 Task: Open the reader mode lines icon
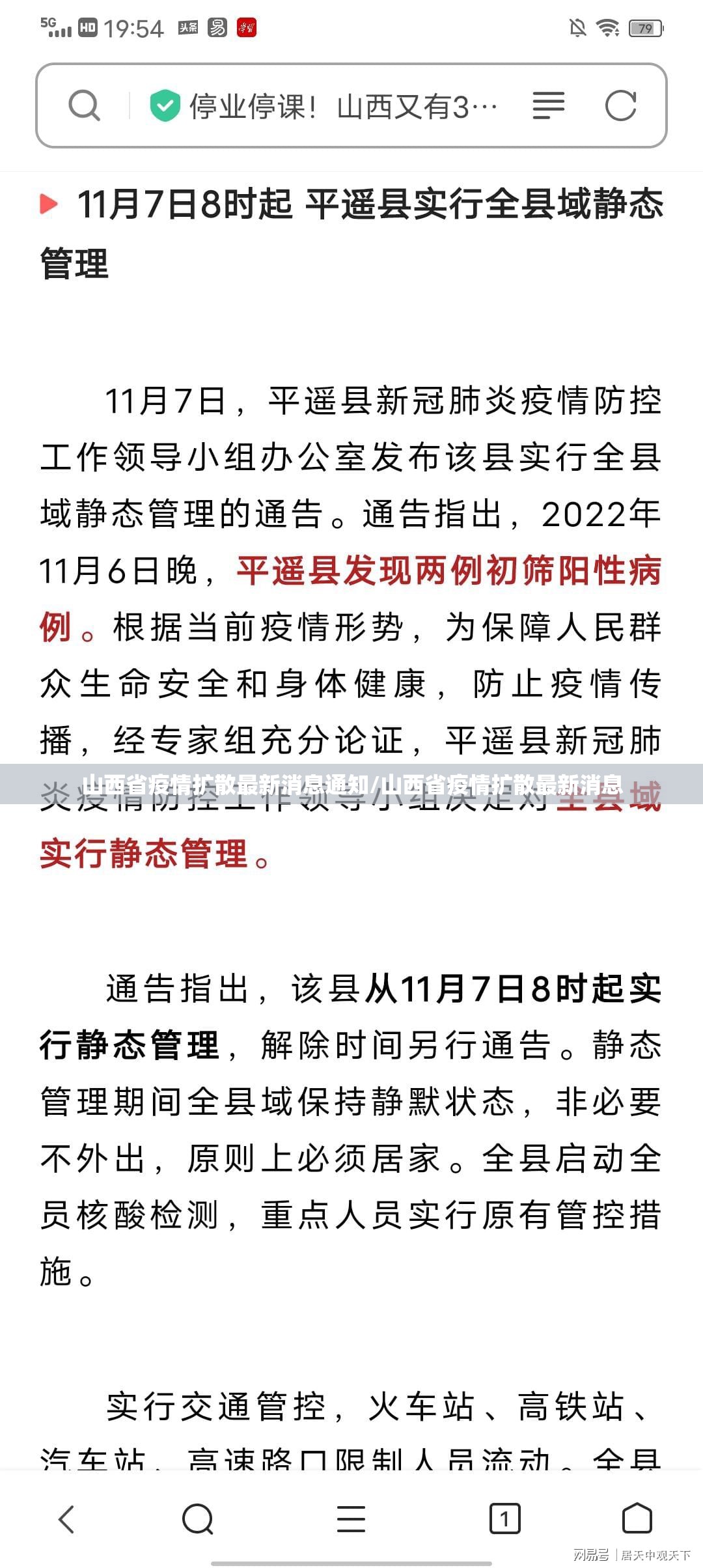pyautogui.click(x=548, y=105)
